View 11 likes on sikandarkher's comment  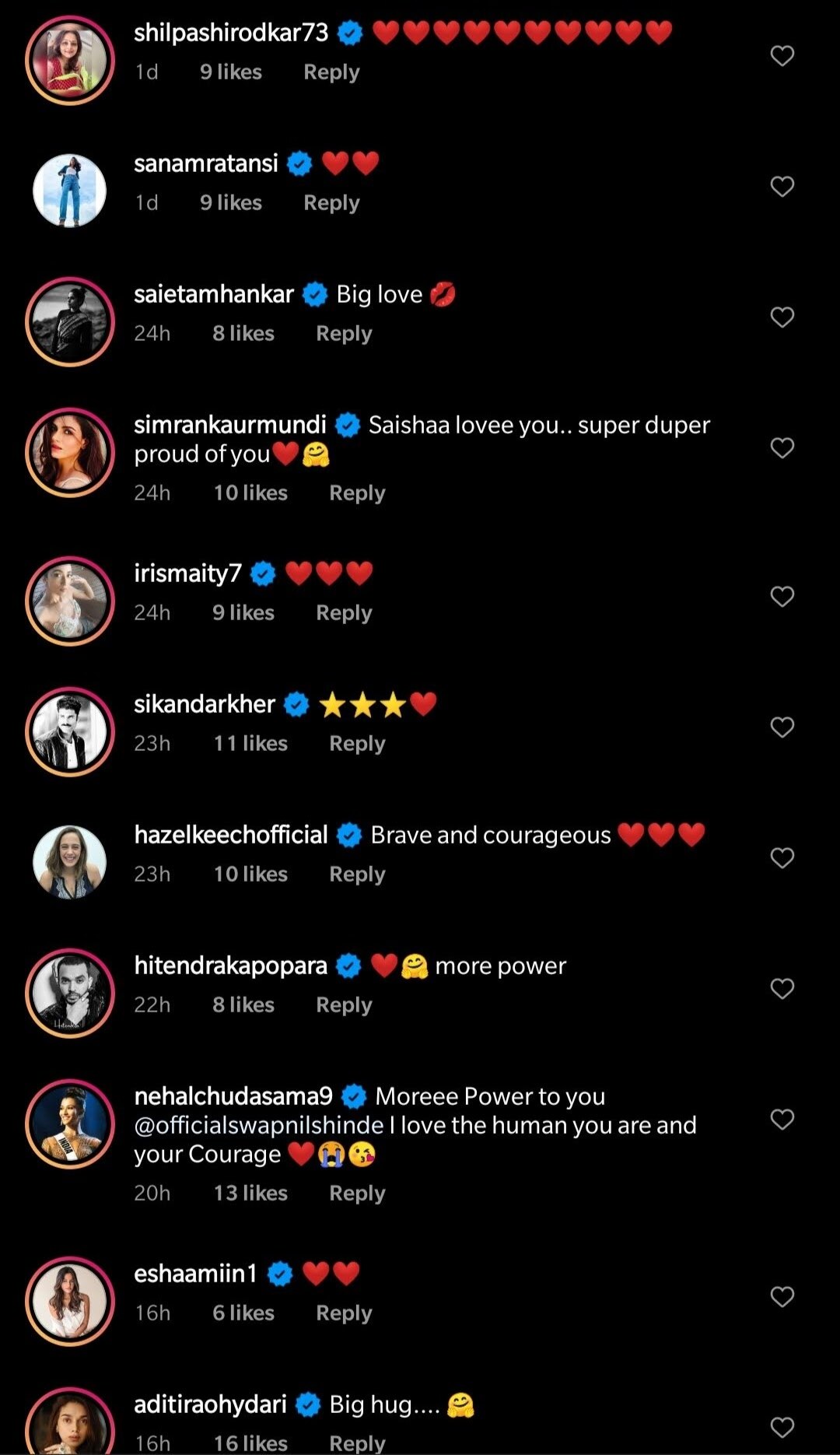(x=250, y=744)
